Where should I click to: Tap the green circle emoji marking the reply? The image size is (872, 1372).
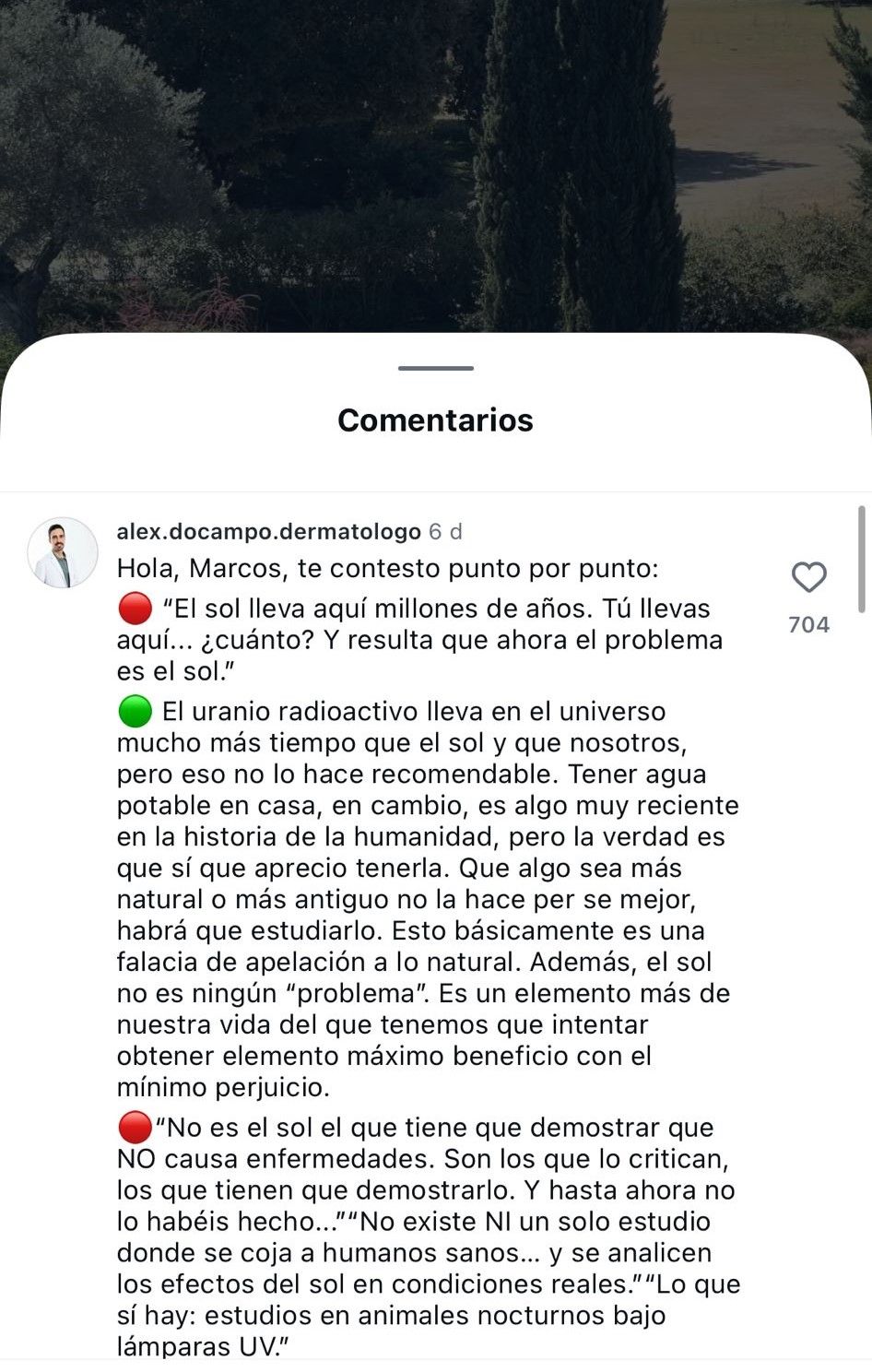point(135,711)
